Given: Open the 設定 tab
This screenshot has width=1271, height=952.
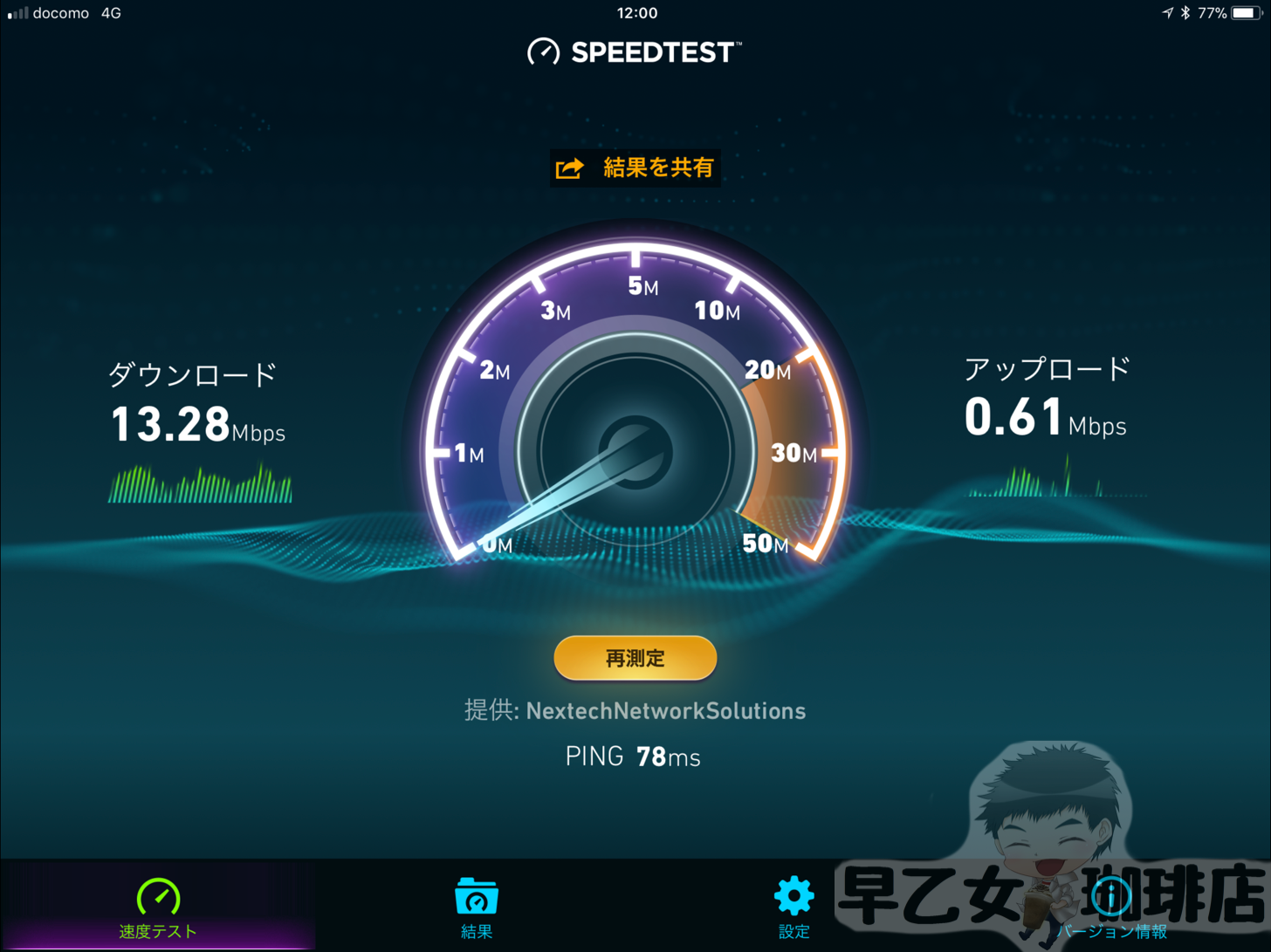Looking at the screenshot, I should pos(794,907).
